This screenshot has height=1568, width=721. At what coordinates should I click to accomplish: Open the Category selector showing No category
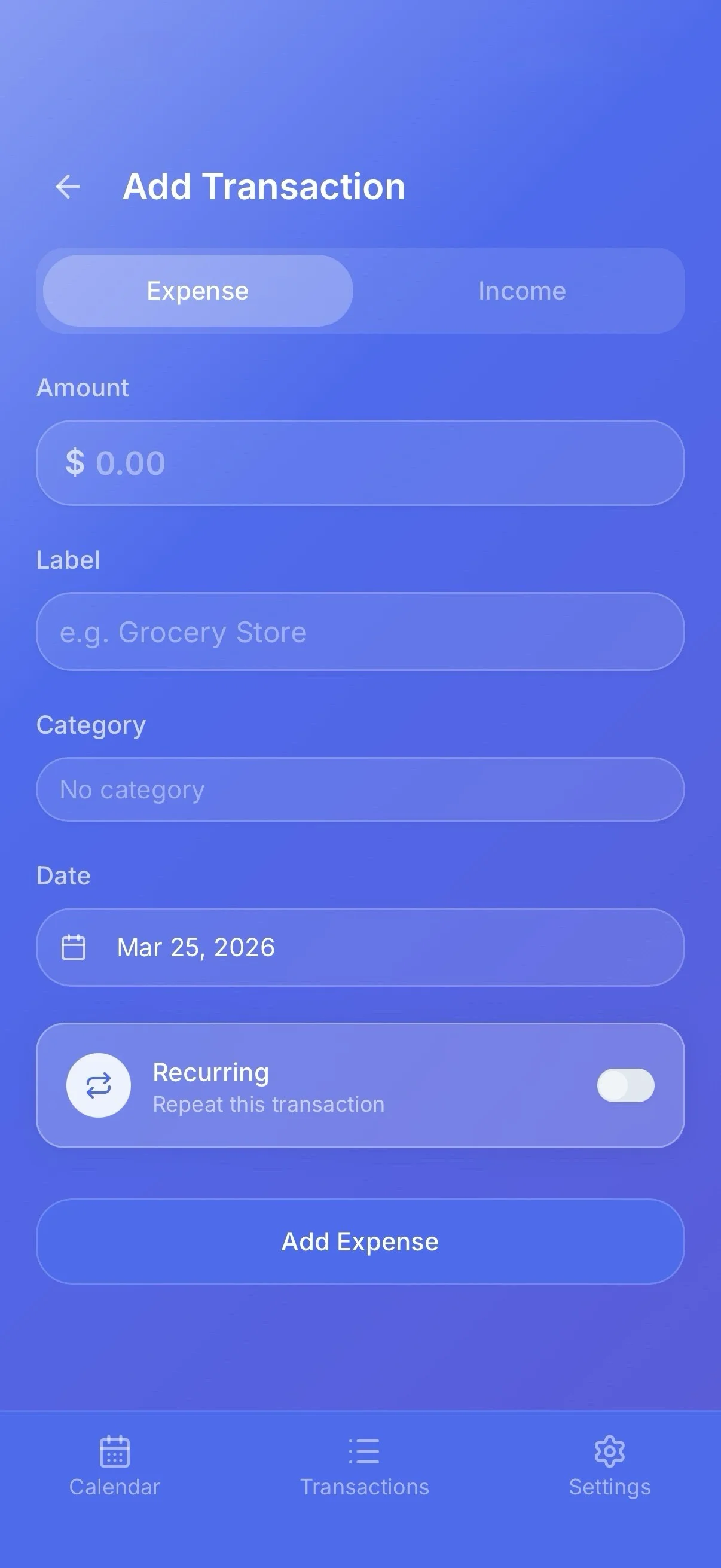point(360,789)
